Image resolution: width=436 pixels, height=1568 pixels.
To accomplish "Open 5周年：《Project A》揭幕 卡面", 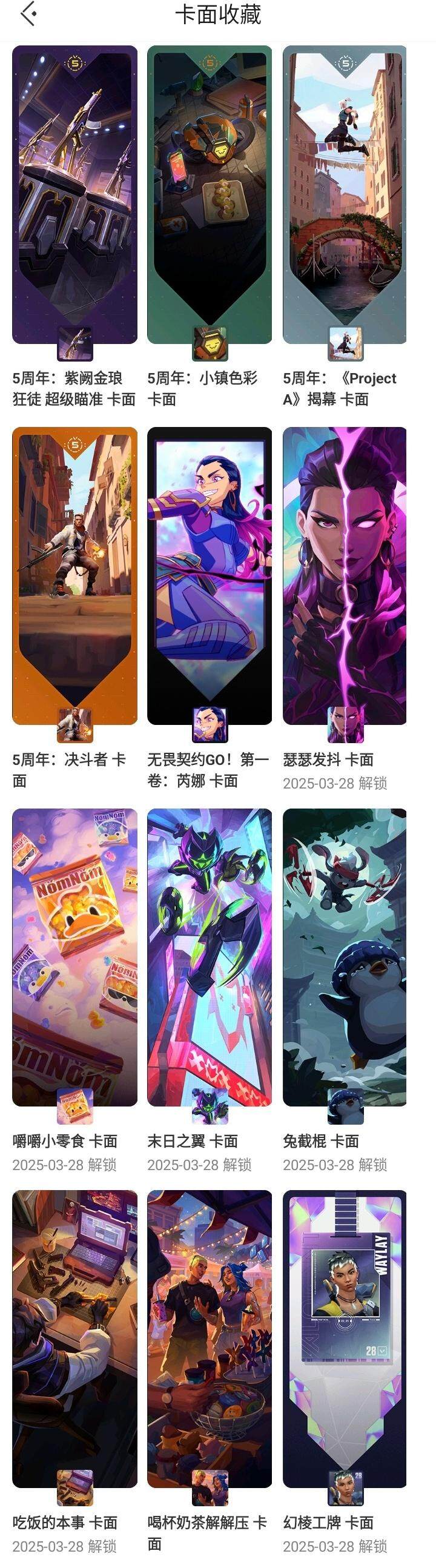I will click(345, 195).
